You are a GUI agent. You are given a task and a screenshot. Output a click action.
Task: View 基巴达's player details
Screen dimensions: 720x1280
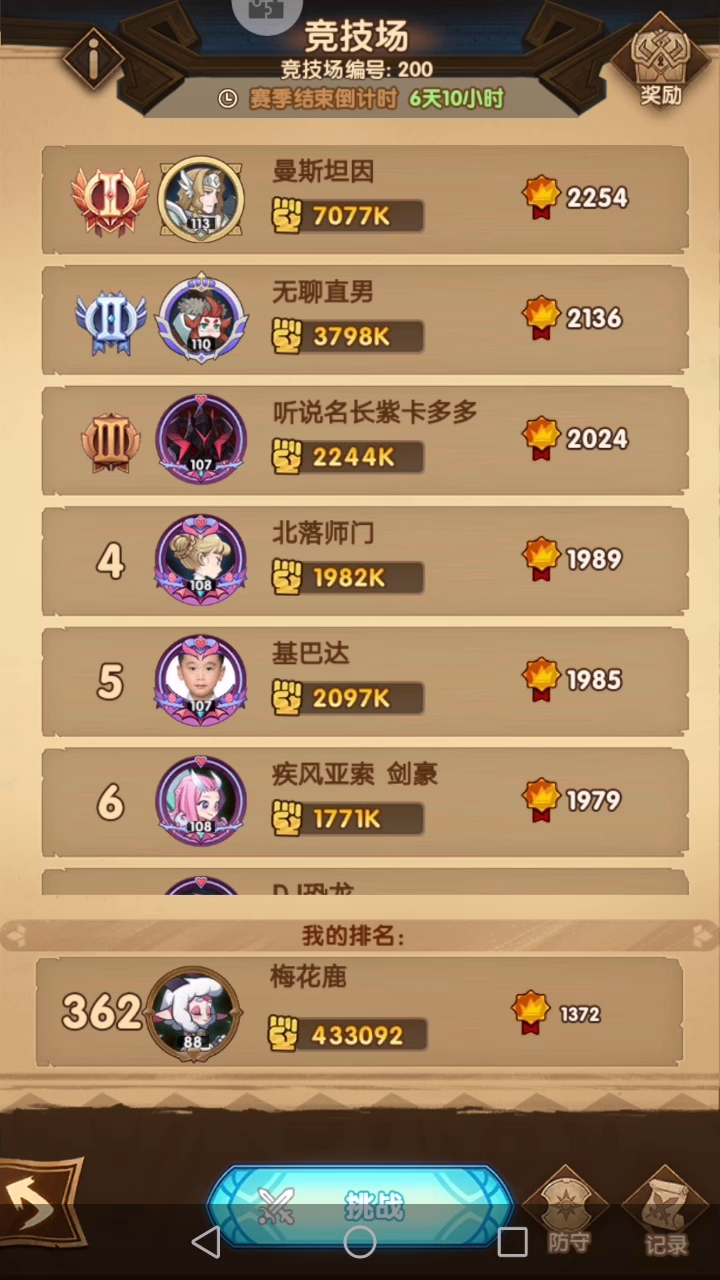365,682
